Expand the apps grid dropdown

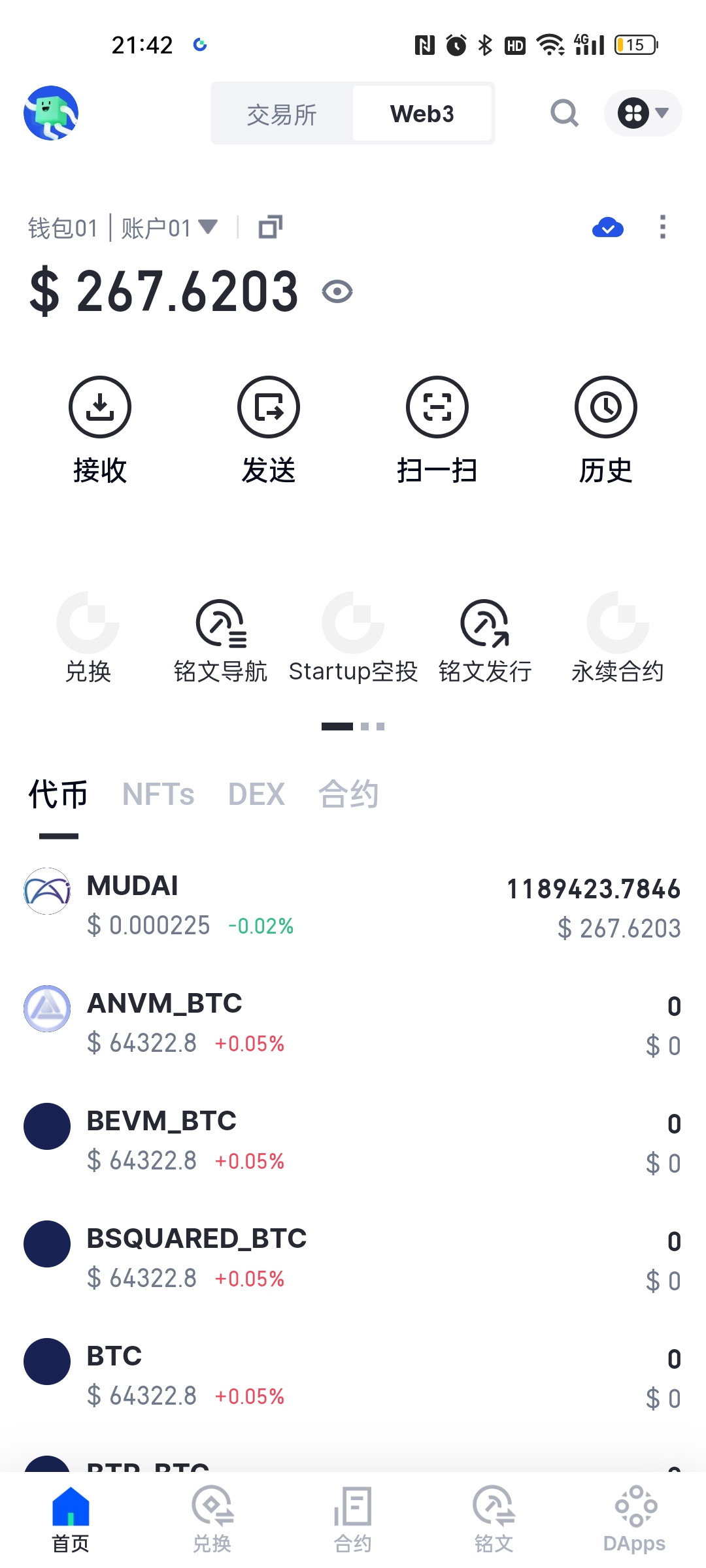coord(643,113)
